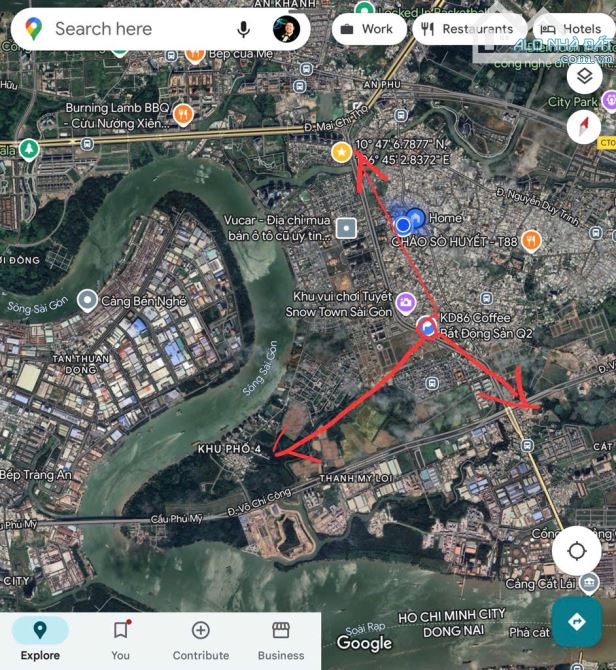Switch to the Contribute tab
Screen dimensions: 616x670
200,640
